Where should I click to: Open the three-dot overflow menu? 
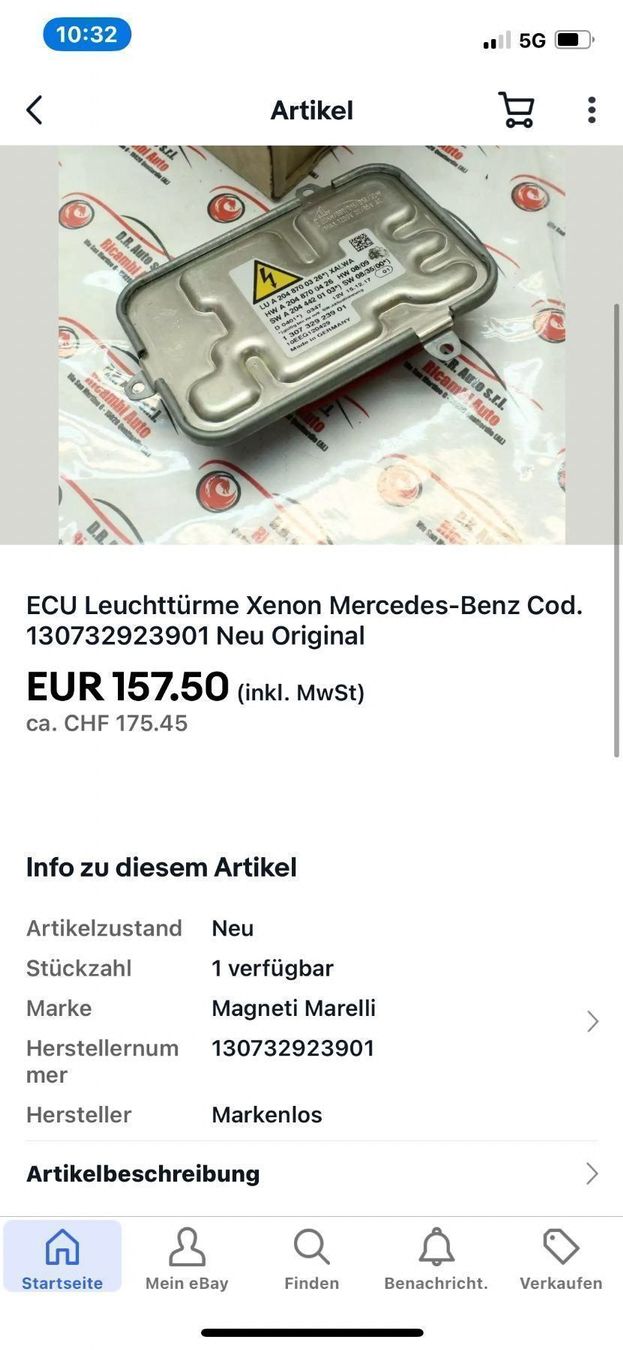[592, 110]
